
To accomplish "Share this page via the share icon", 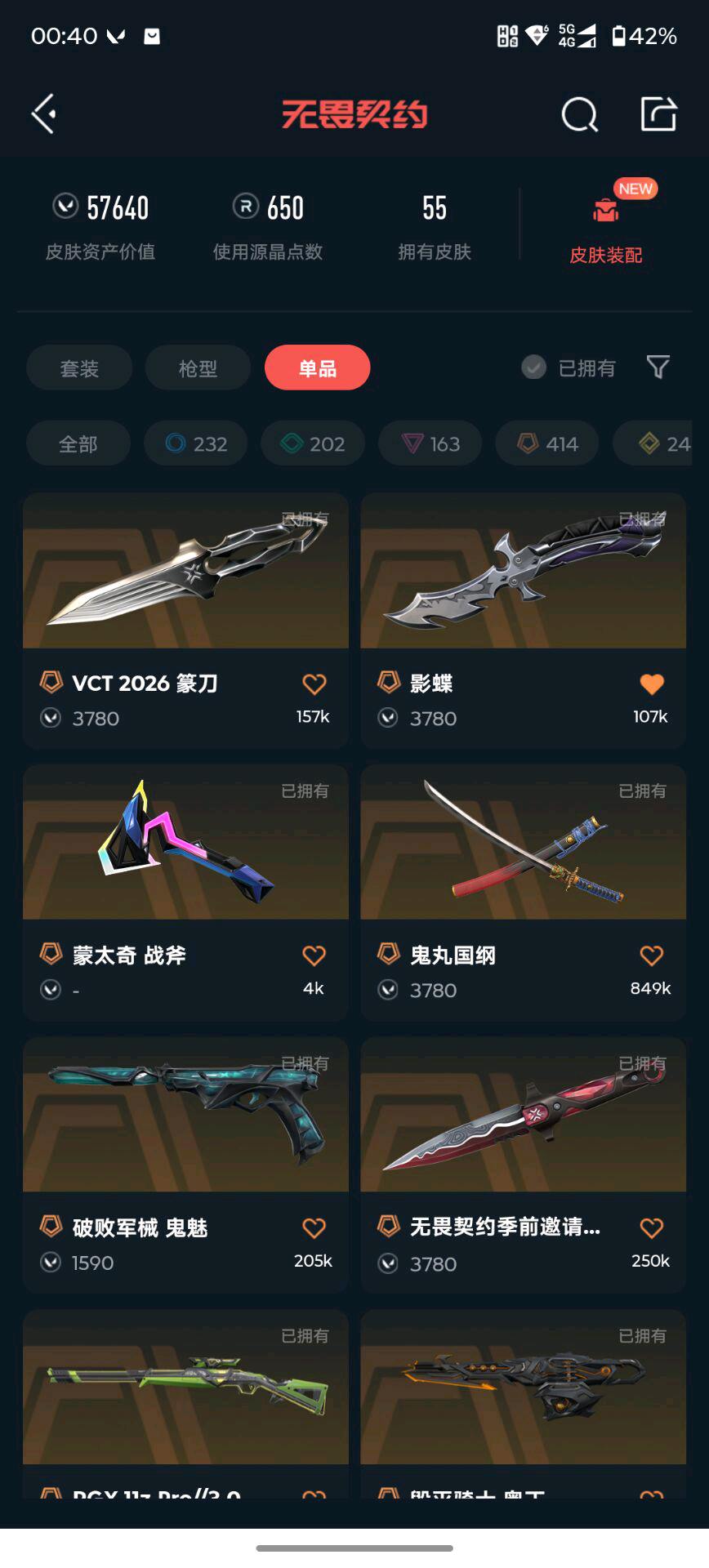I will [x=658, y=114].
